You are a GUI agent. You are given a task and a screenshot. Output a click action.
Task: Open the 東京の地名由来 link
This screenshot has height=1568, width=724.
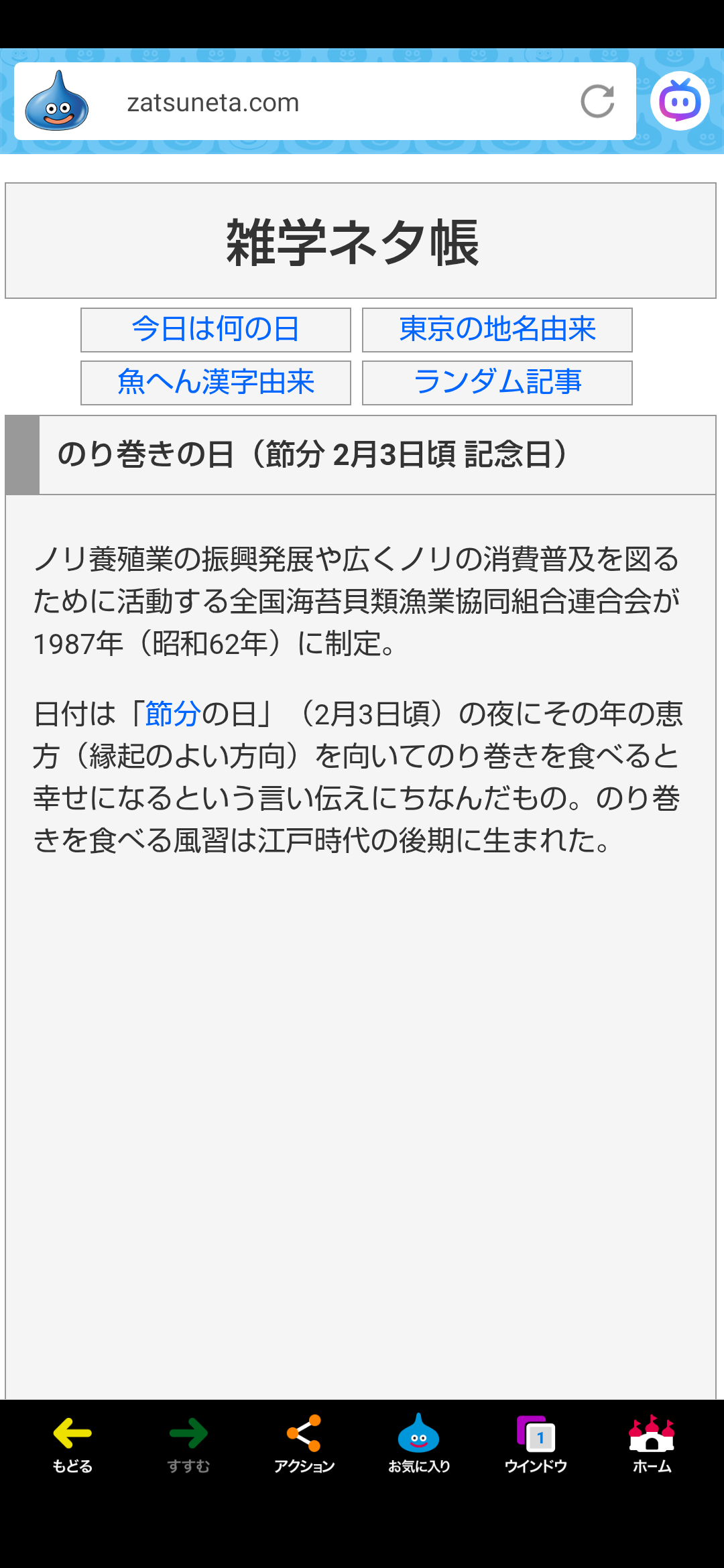click(x=497, y=330)
